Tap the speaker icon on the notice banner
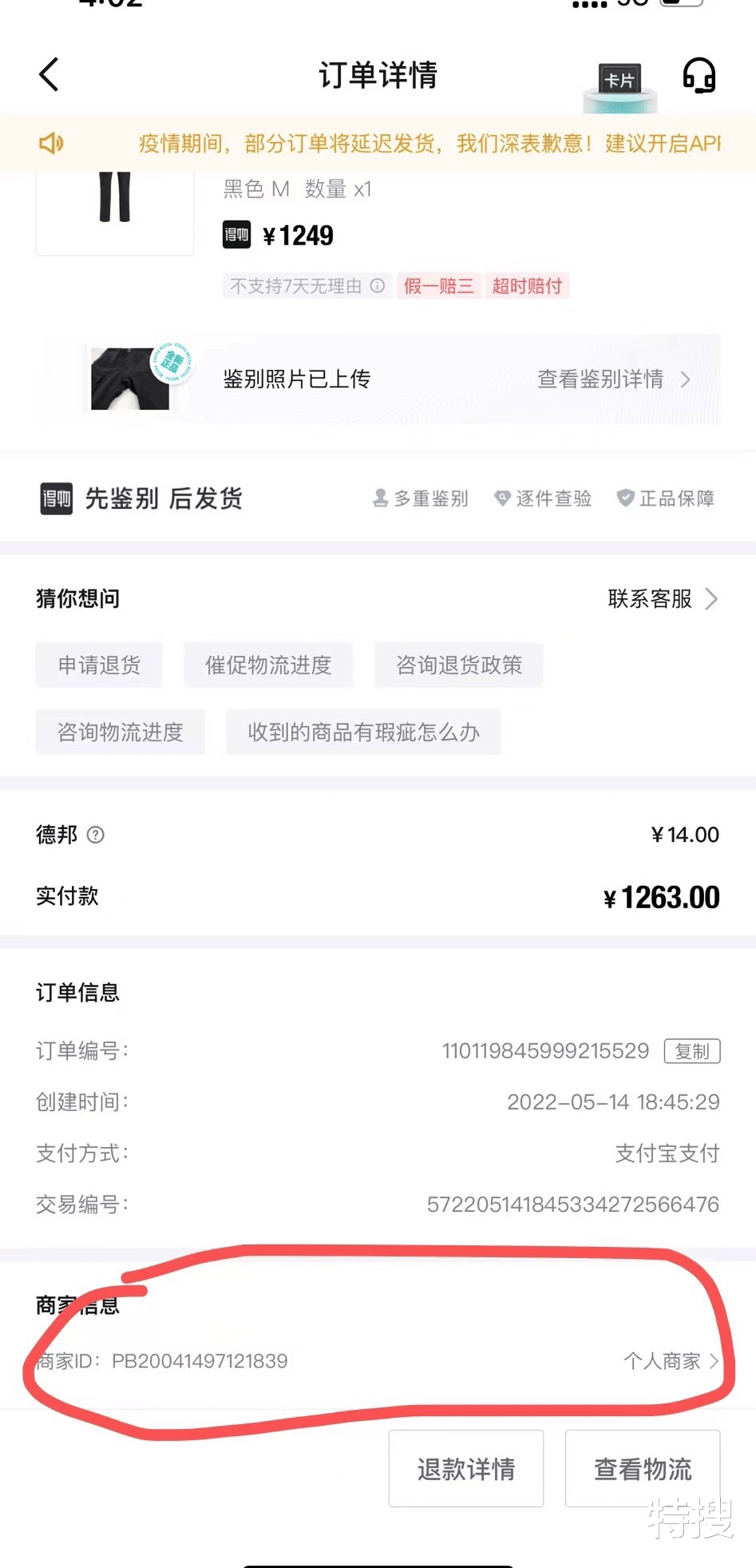 [x=51, y=142]
